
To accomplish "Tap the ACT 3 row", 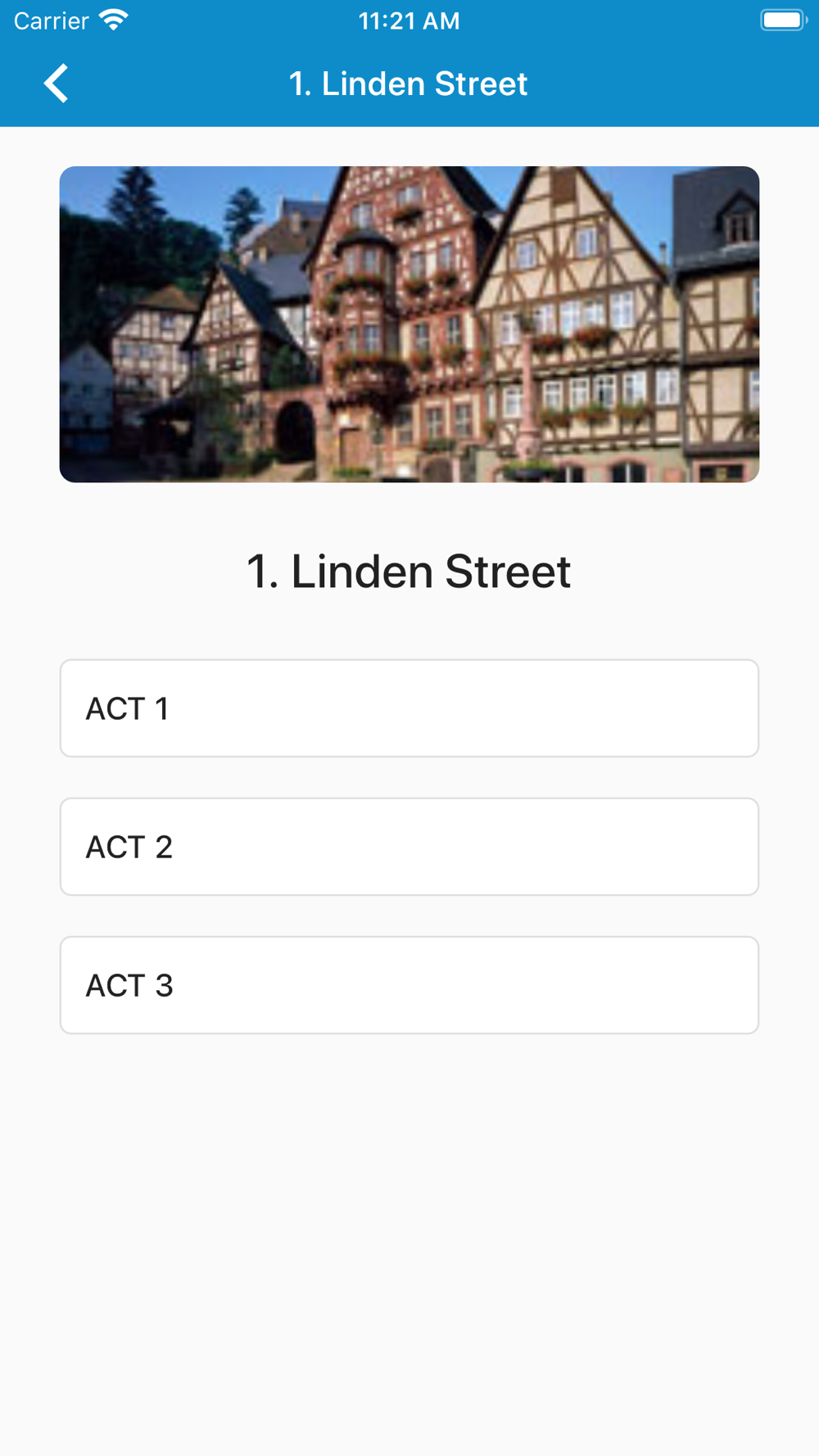I will coord(409,985).
